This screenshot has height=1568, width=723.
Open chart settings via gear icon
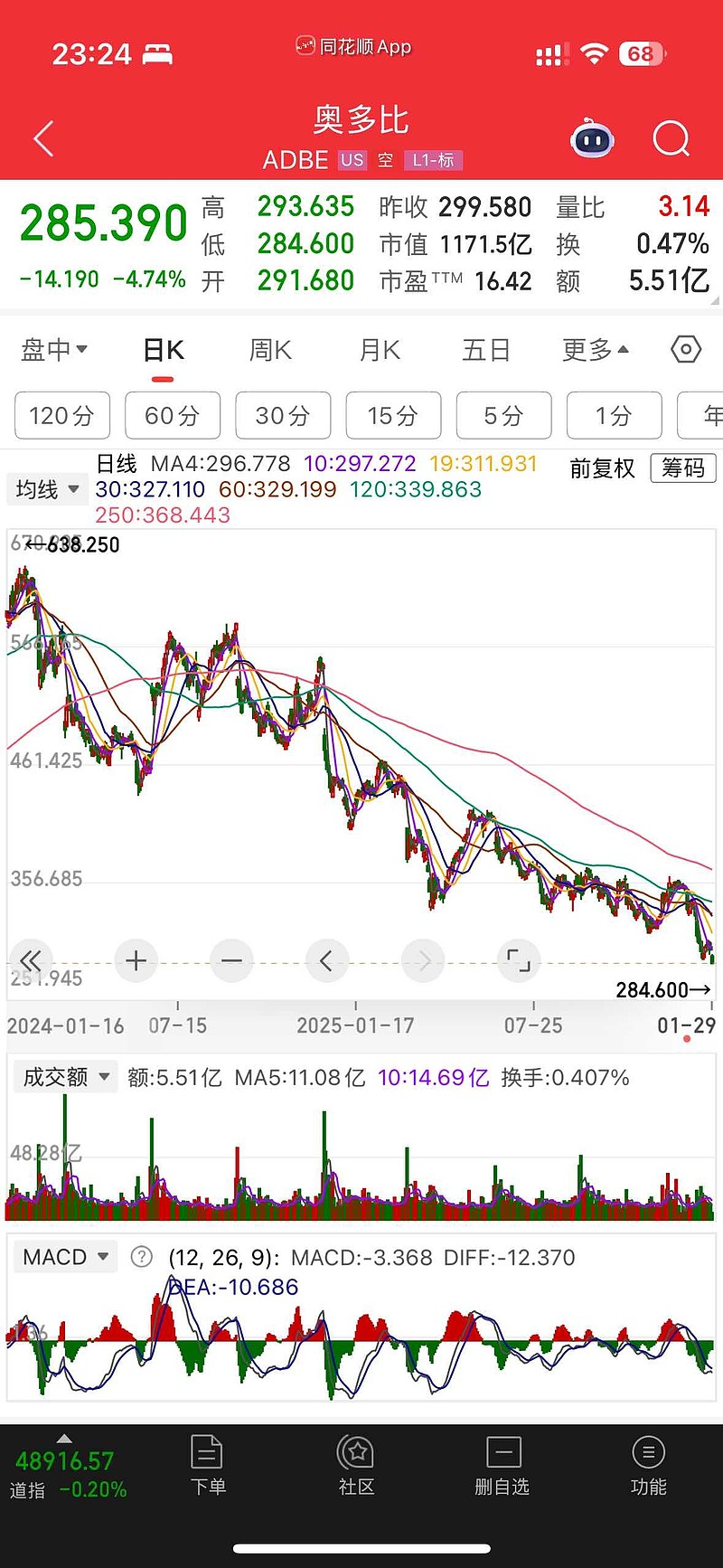[x=686, y=349]
